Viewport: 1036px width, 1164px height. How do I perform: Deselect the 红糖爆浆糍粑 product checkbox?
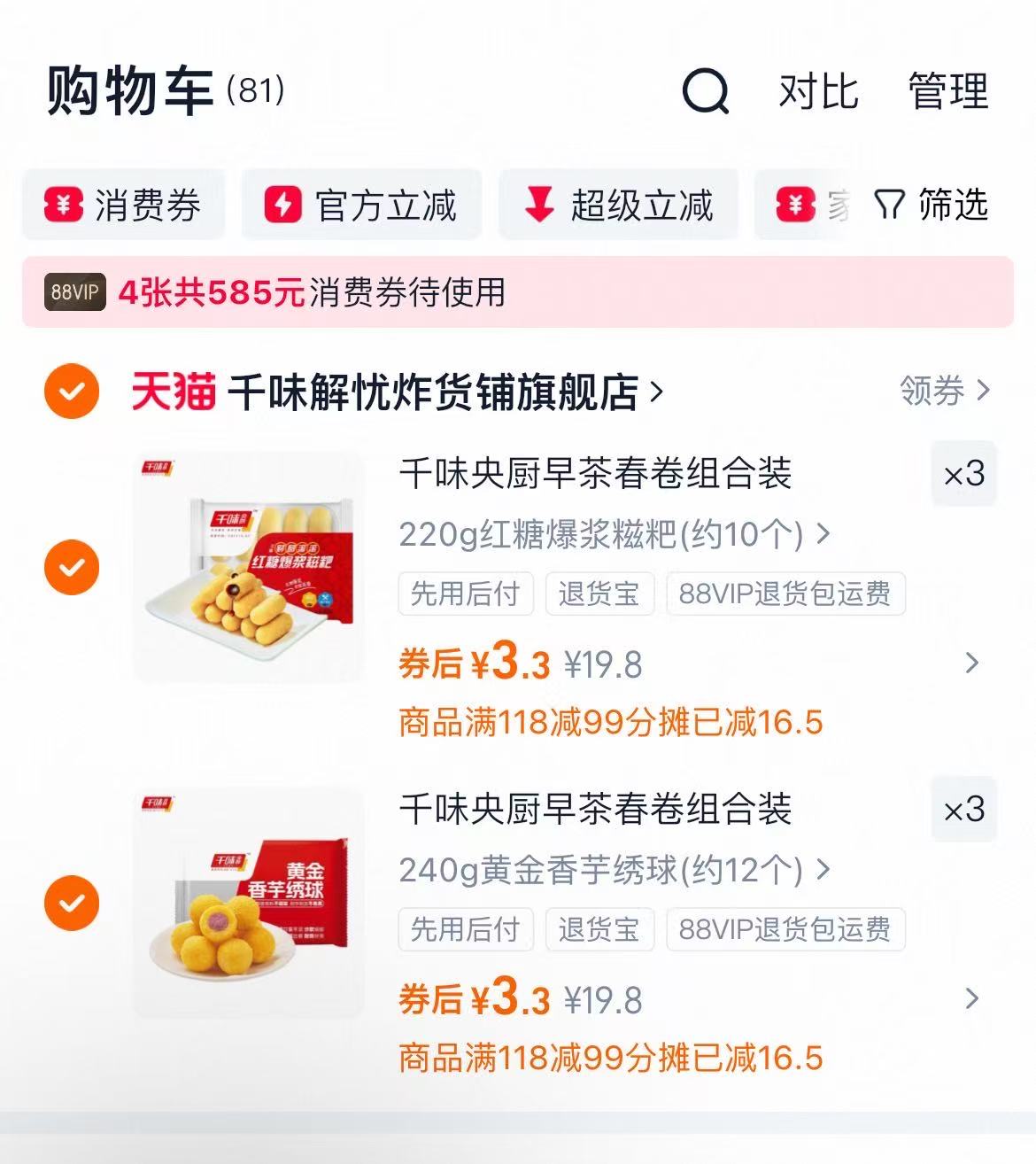coord(72,566)
